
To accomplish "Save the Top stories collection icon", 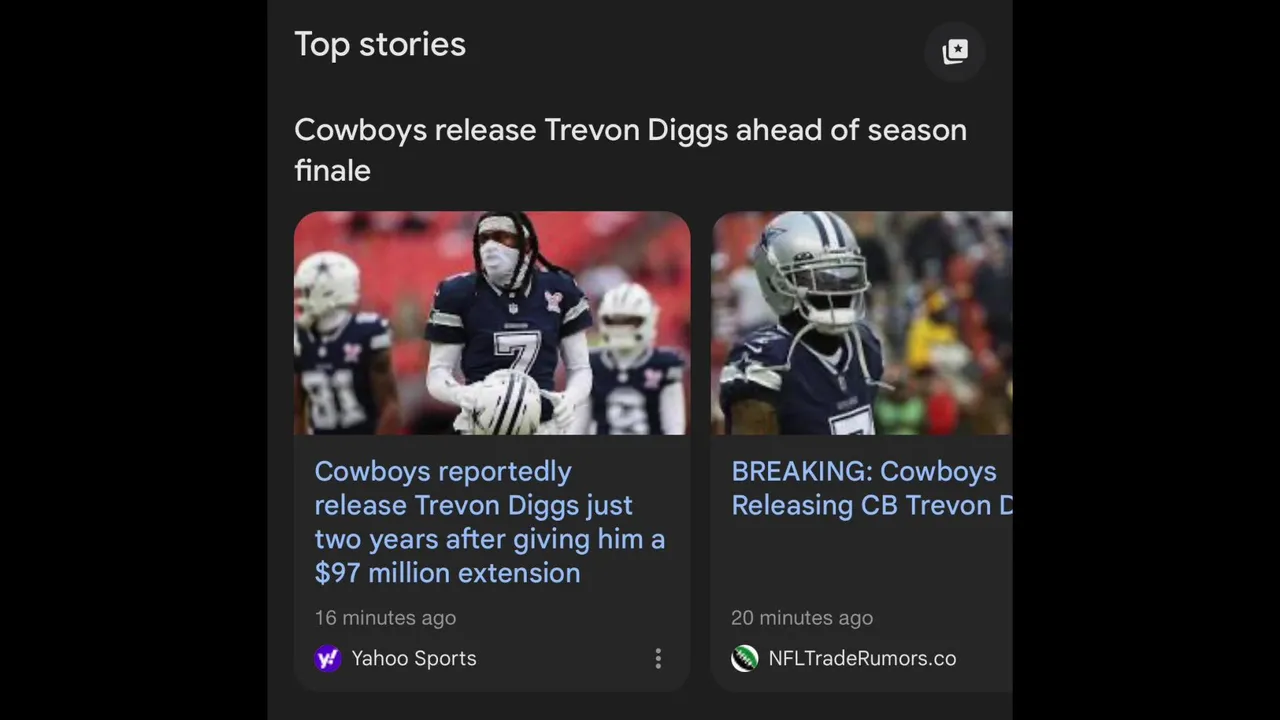I will coord(955,52).
